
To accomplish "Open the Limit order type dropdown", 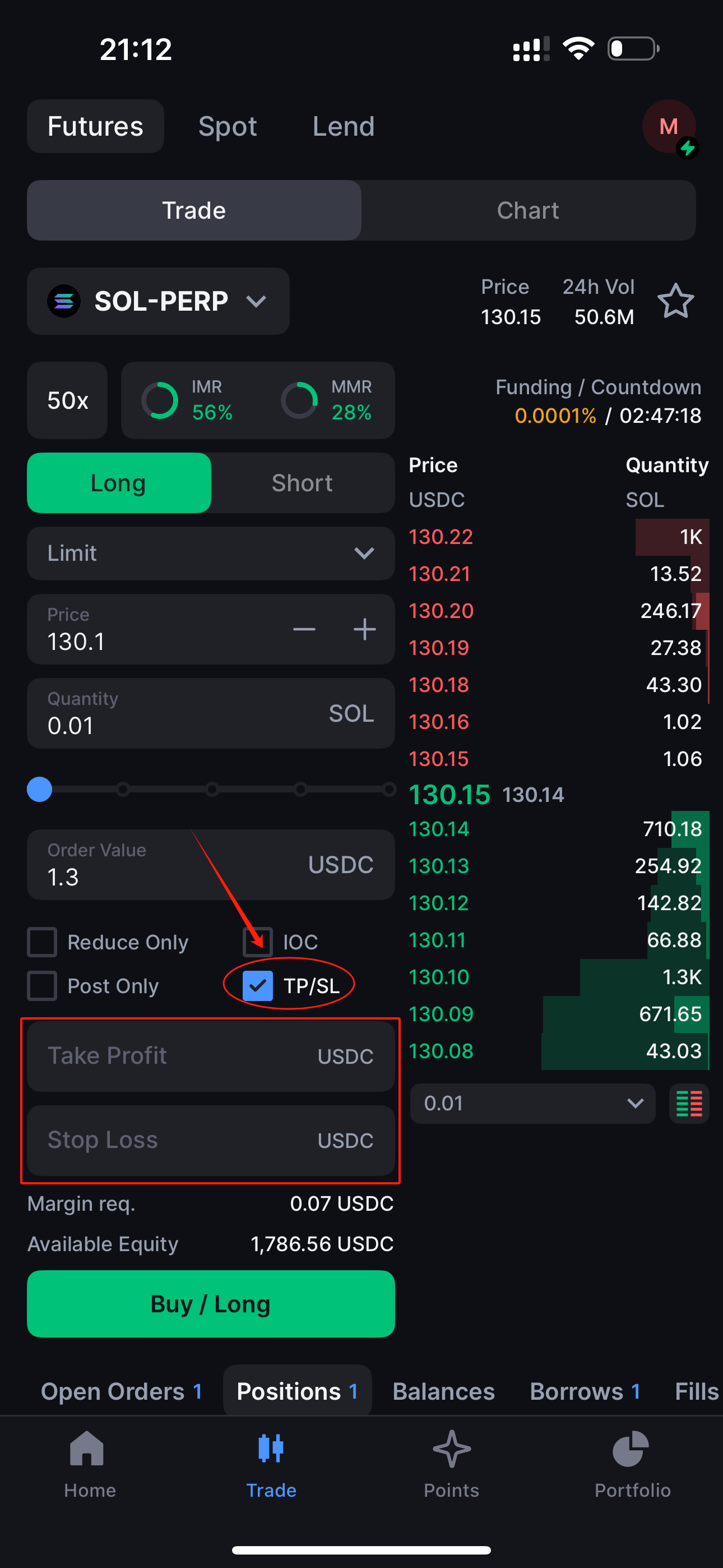I will pyautogui.click(x=211, y=553).
